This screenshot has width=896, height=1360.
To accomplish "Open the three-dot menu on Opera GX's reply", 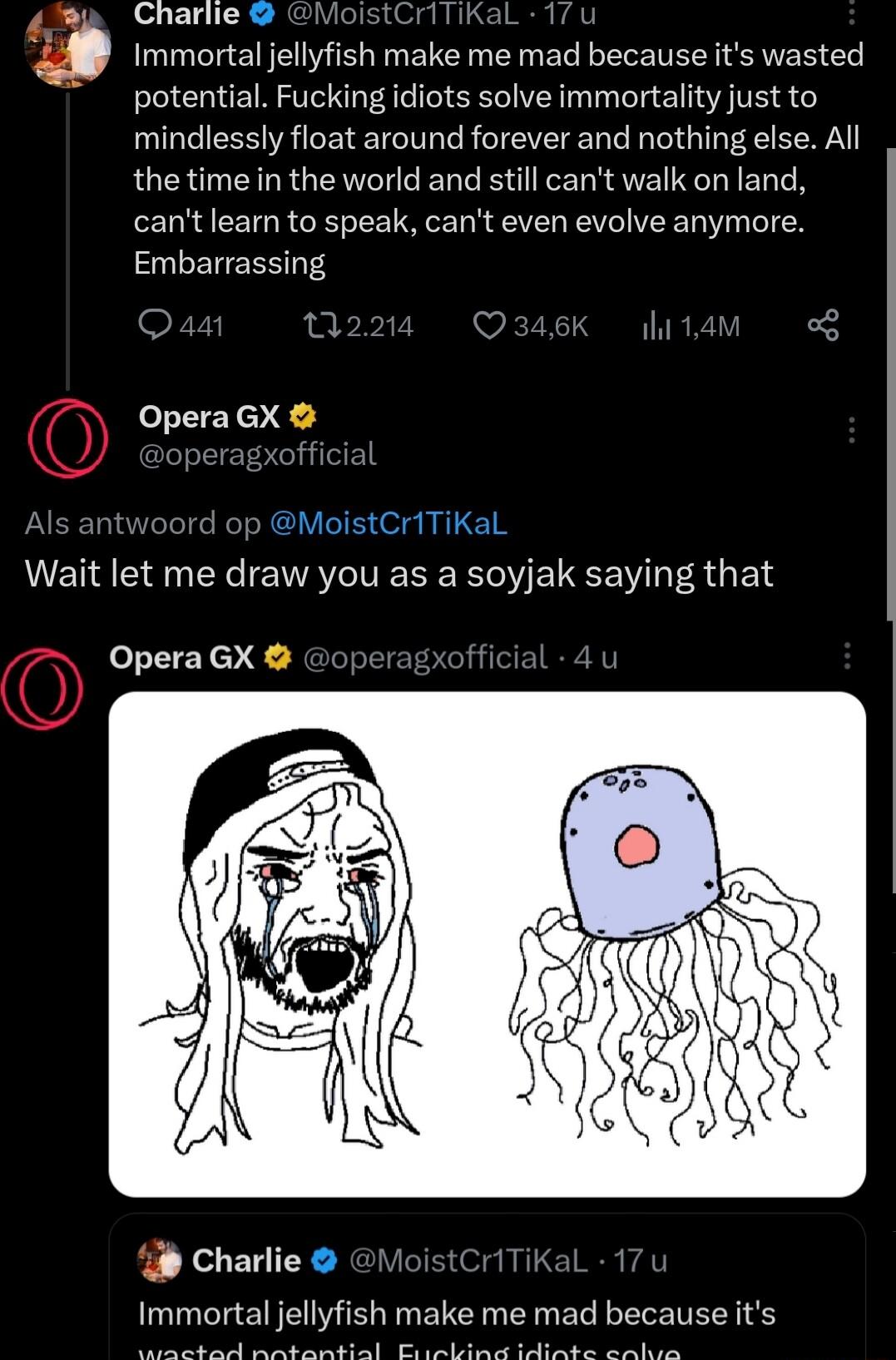I will [x=851, y=431].
